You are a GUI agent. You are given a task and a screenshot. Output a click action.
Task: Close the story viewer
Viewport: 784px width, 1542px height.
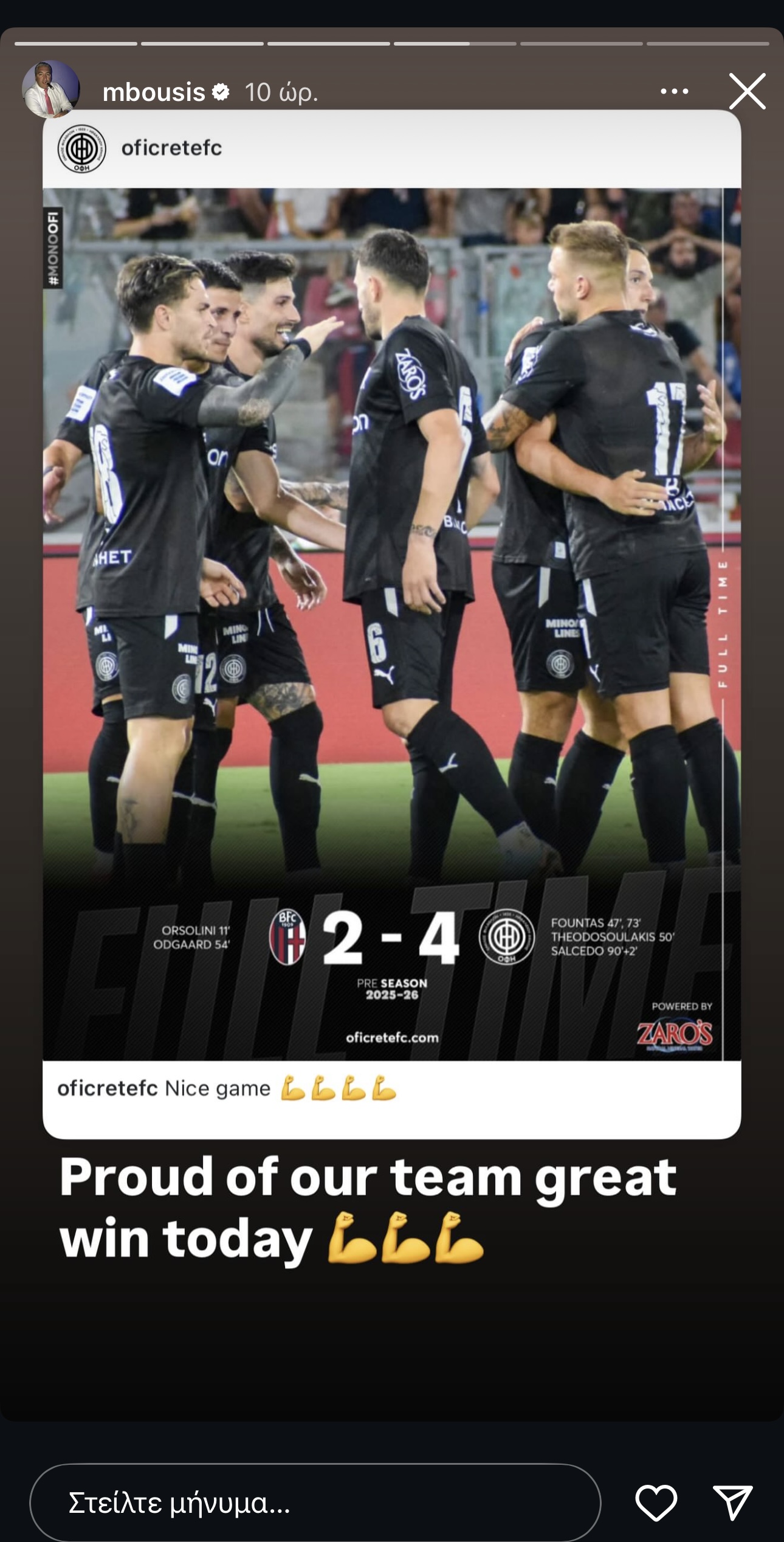pos(747,92)
